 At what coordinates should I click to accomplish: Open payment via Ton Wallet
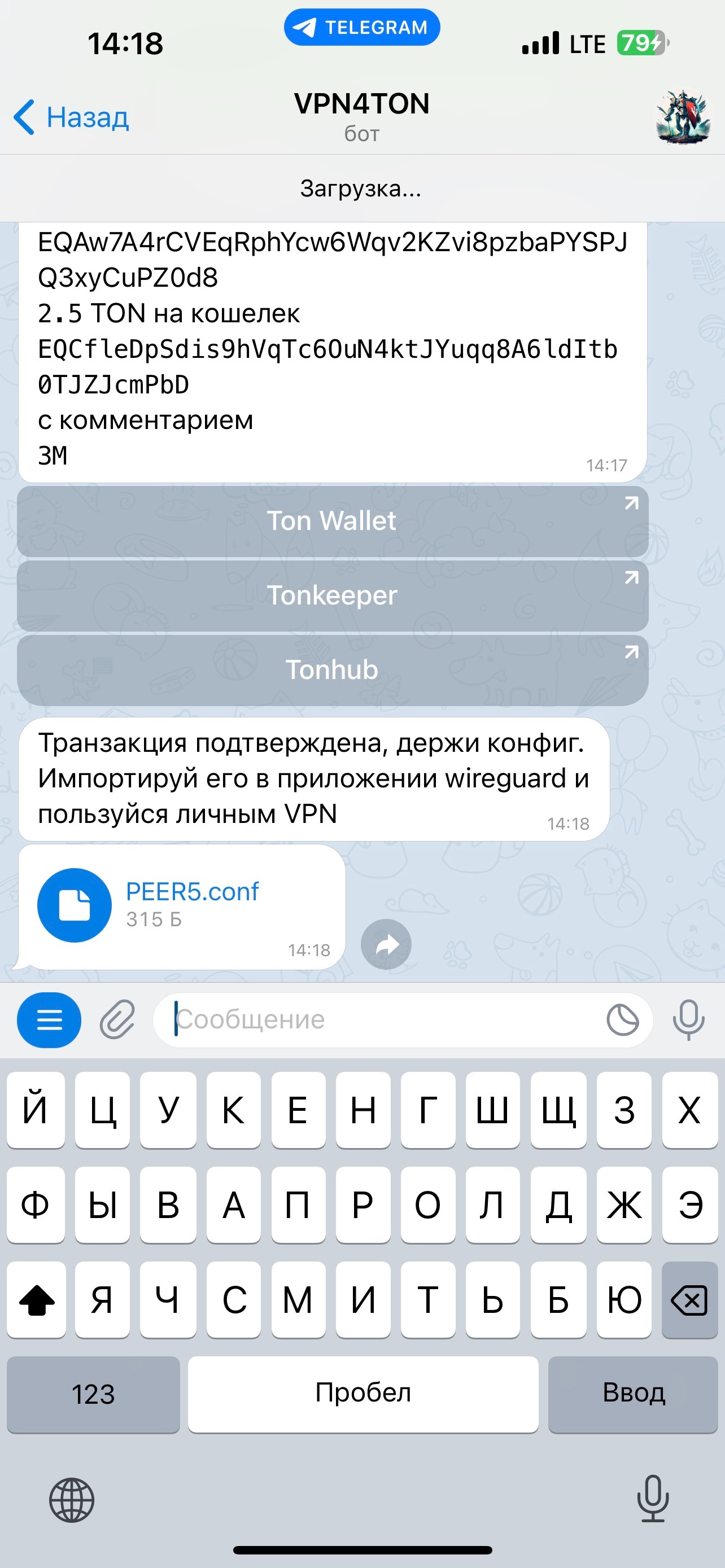point(333,521)
